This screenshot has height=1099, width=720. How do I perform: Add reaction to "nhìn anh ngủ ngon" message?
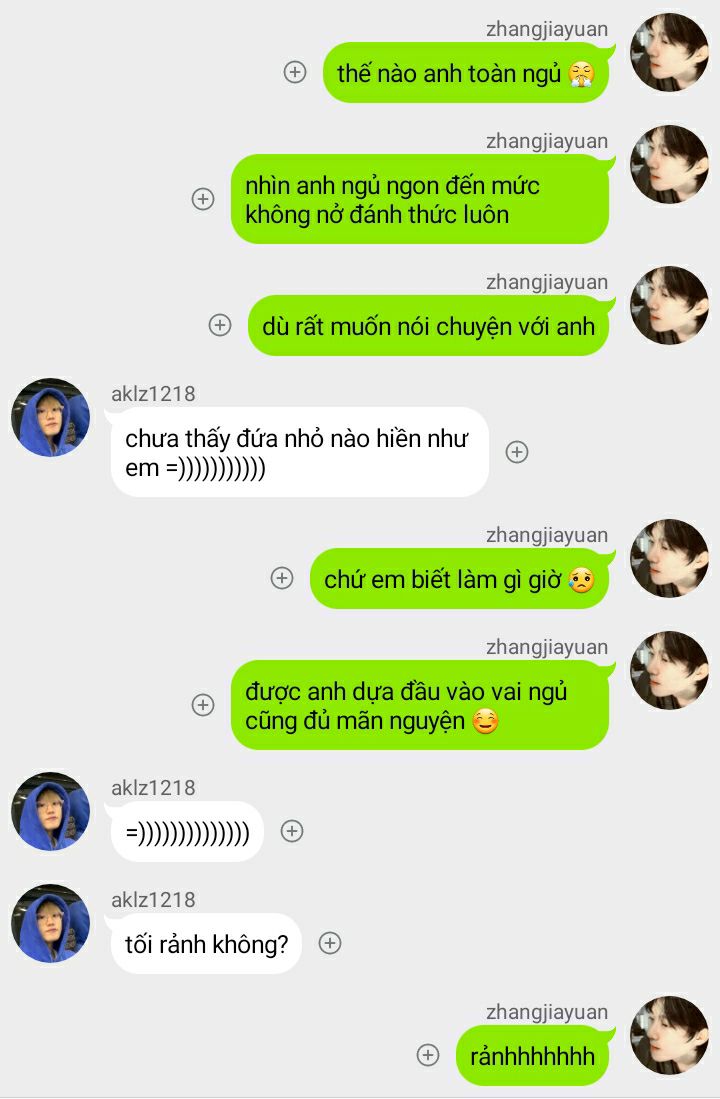click(x=203, y=199)
